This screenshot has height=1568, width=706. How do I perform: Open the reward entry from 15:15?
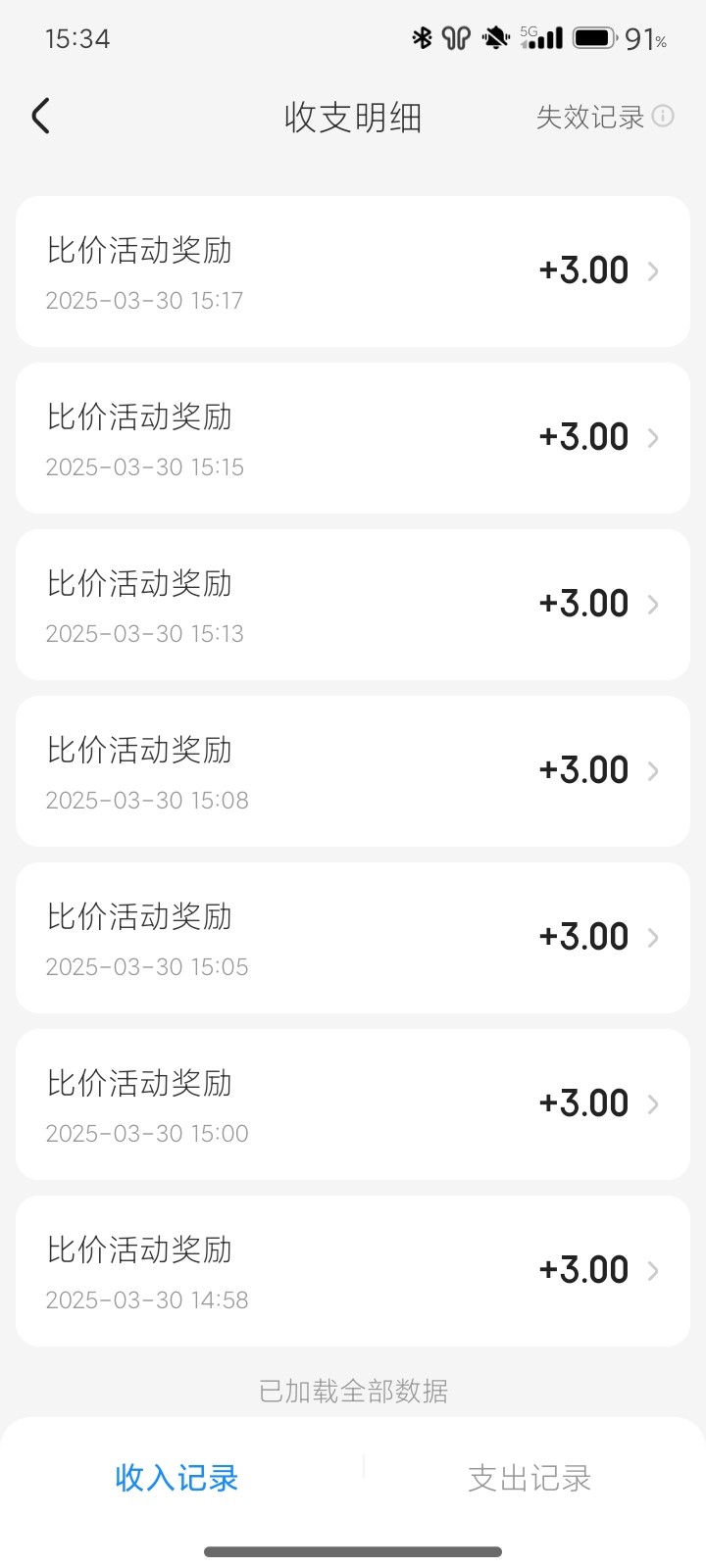point(353,438)
